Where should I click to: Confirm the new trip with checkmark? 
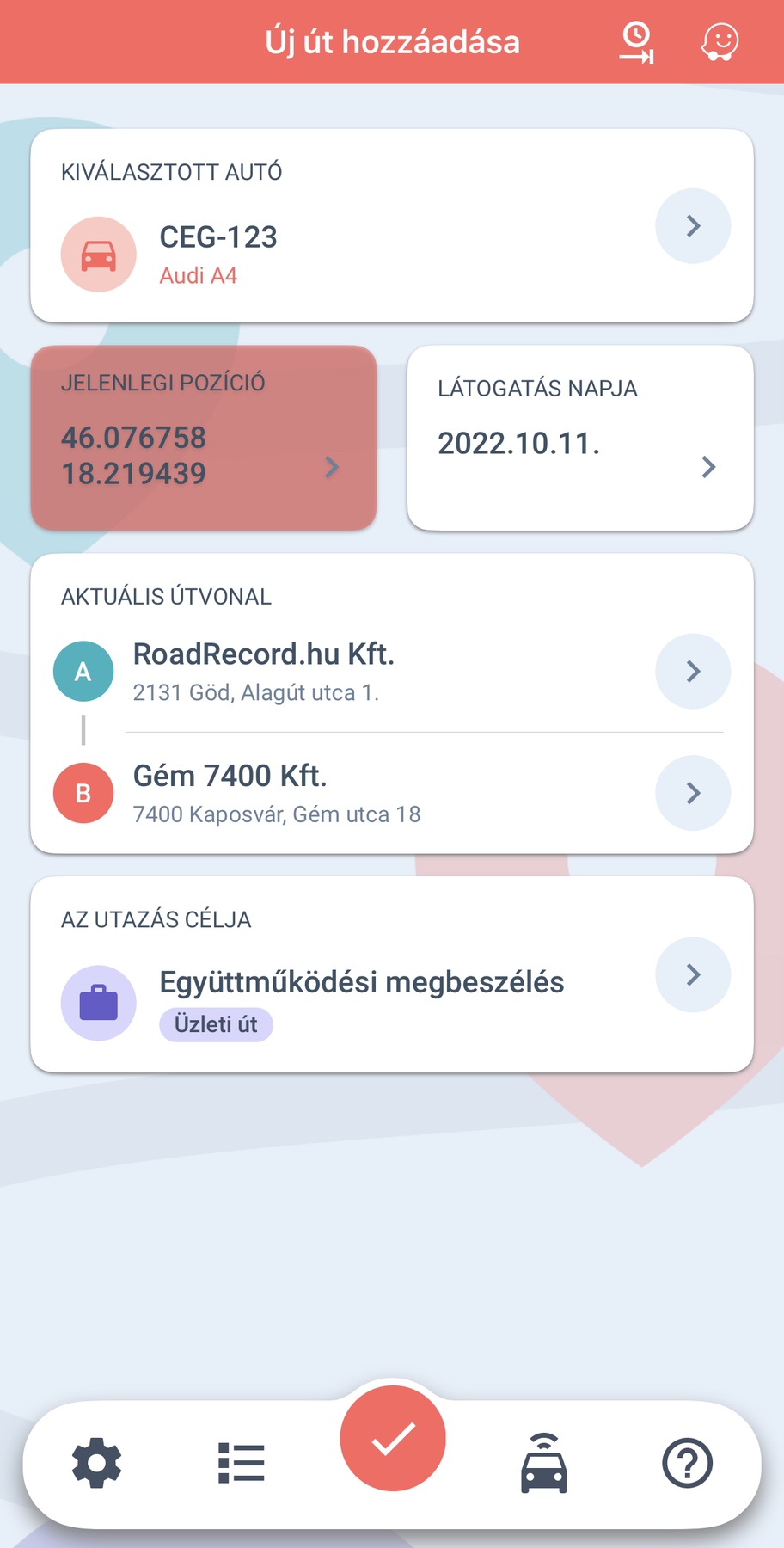(x=393, y=1439)
